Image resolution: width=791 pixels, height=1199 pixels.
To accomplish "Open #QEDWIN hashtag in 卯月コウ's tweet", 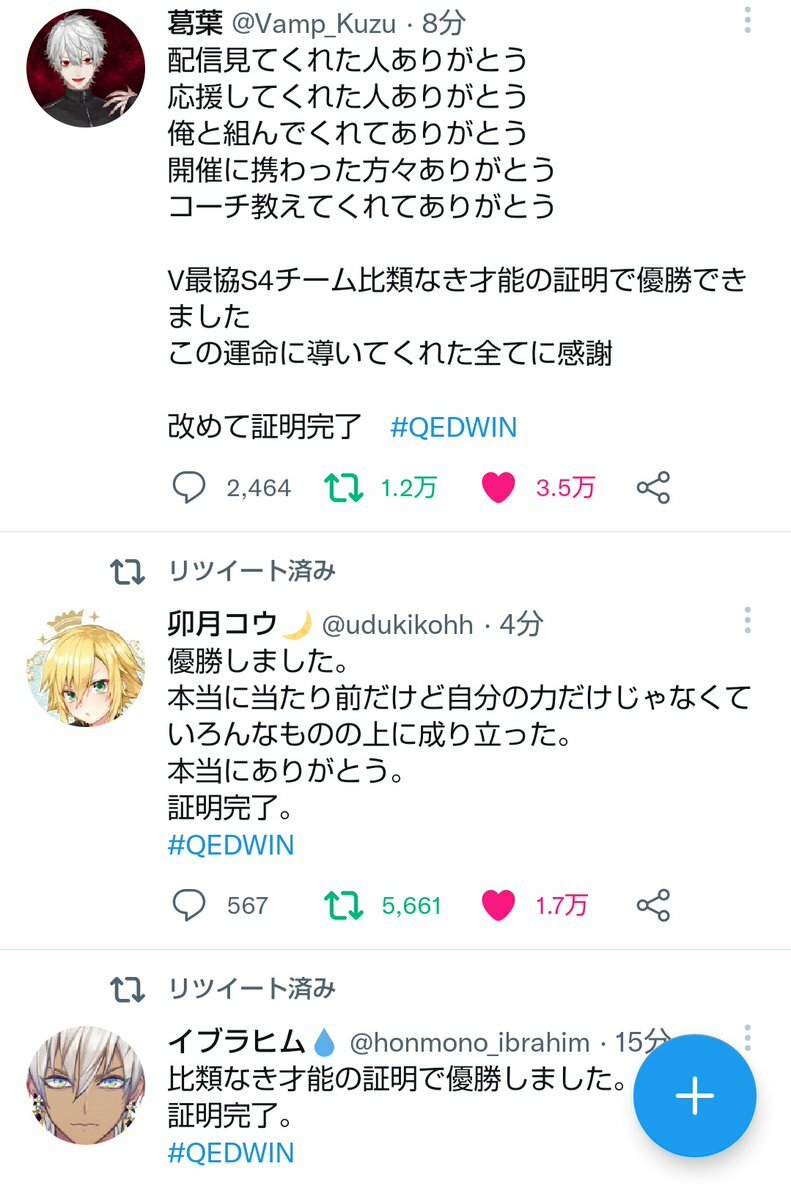I will [x=231, y=845].
